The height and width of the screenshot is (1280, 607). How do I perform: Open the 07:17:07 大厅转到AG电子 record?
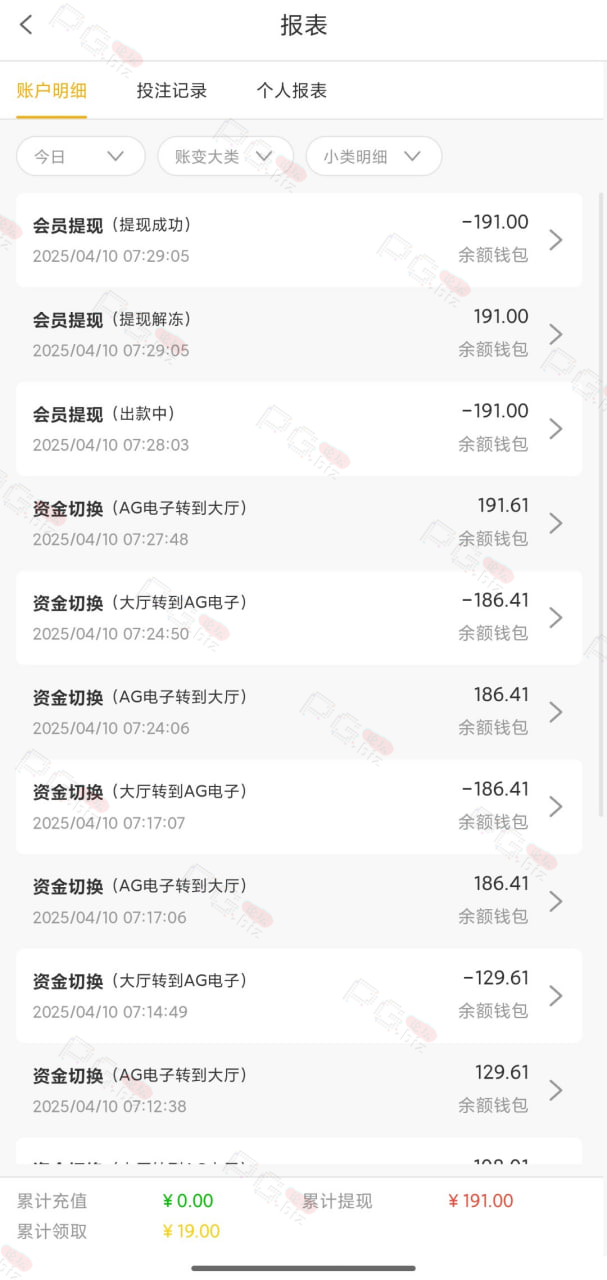tap(299, 806)
